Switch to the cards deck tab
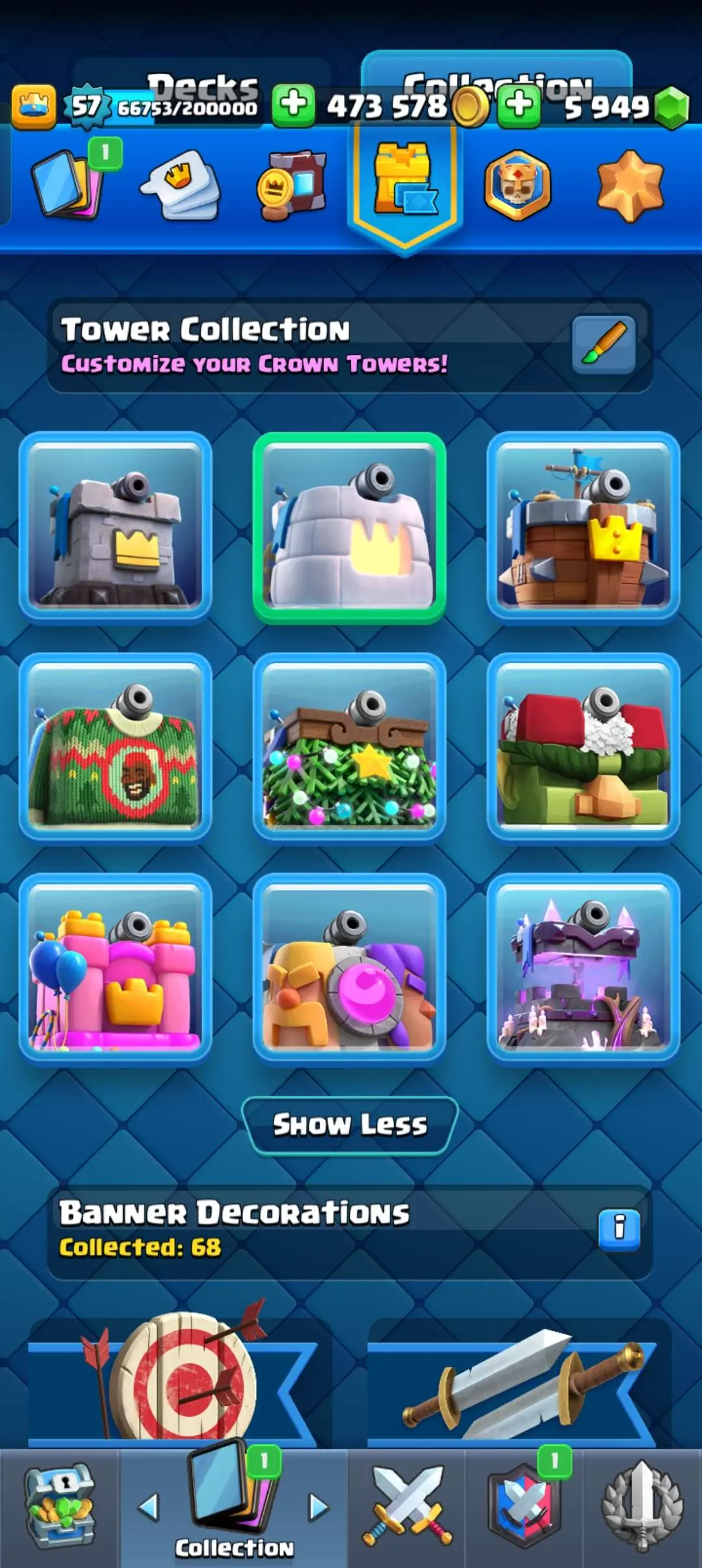The width and height of the screenshot is (702, 1568). 68,183
